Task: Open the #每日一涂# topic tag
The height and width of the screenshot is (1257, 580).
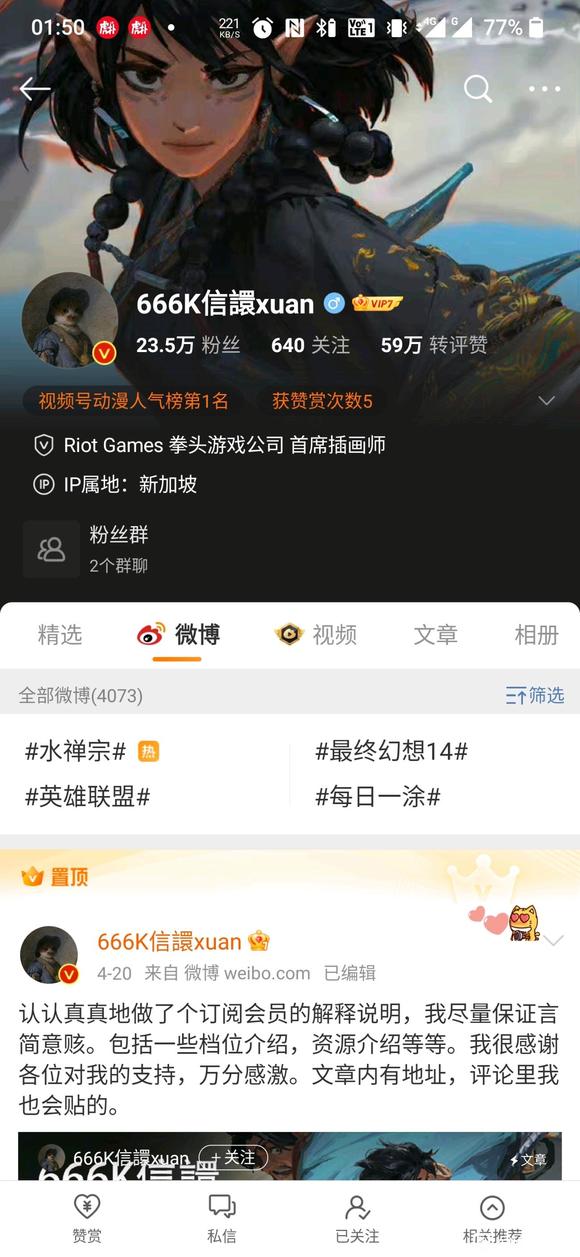Action: [x=378, y=797]
